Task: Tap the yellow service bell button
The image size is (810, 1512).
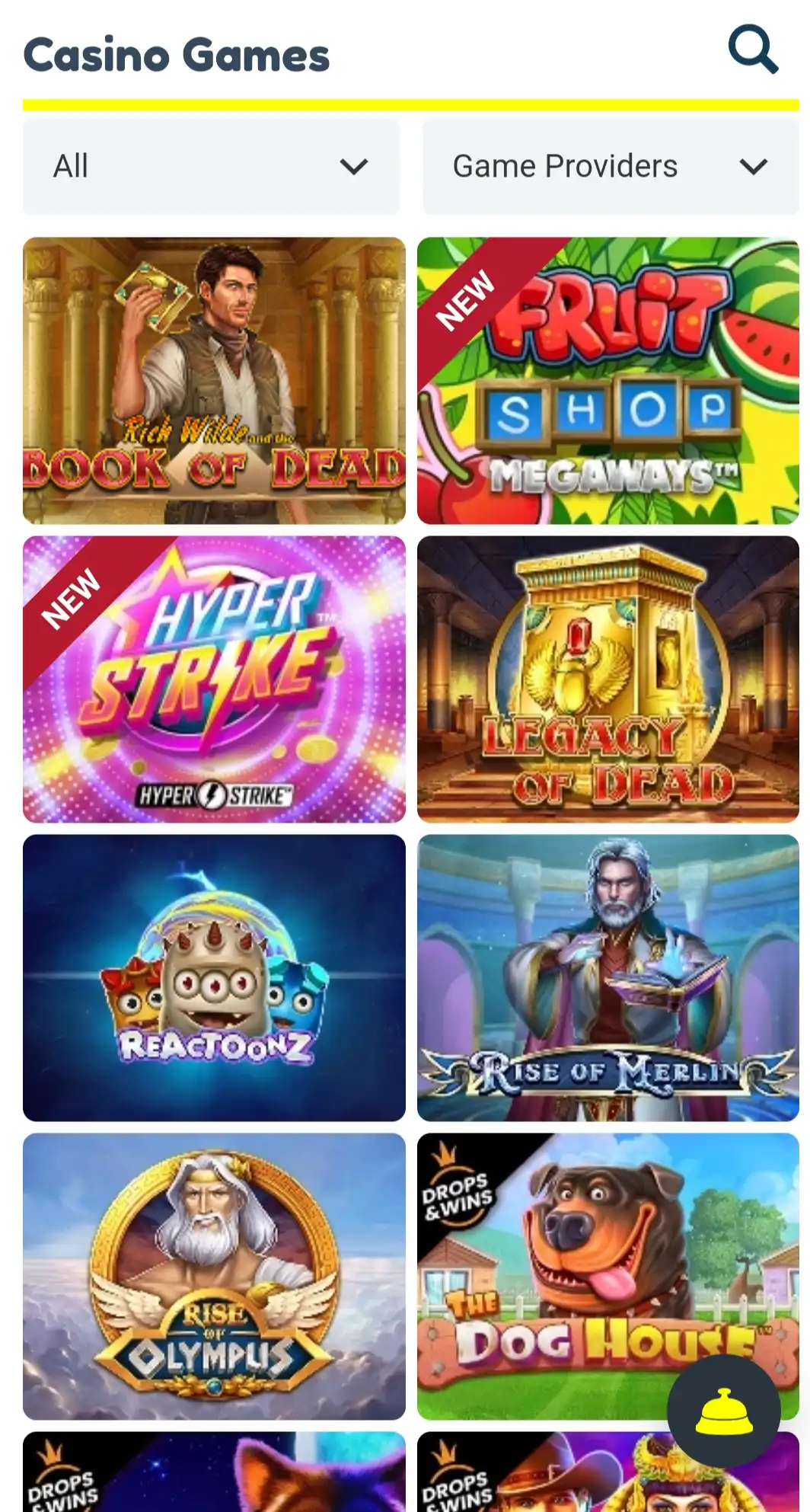Action: (x=723, y=1411)
